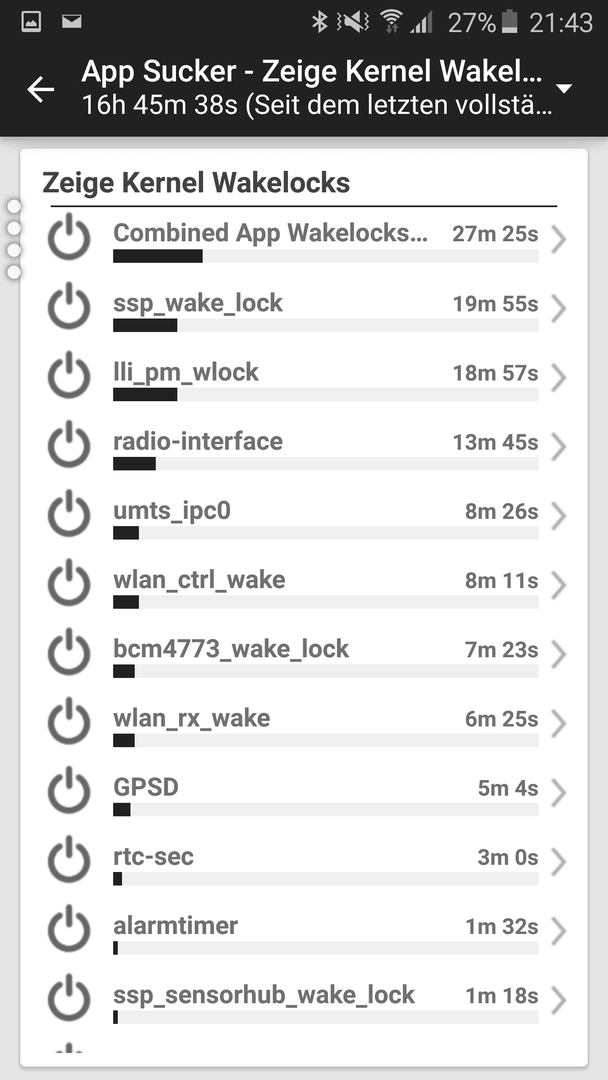Select the umts_ipc0 entry

pos(304,515)
